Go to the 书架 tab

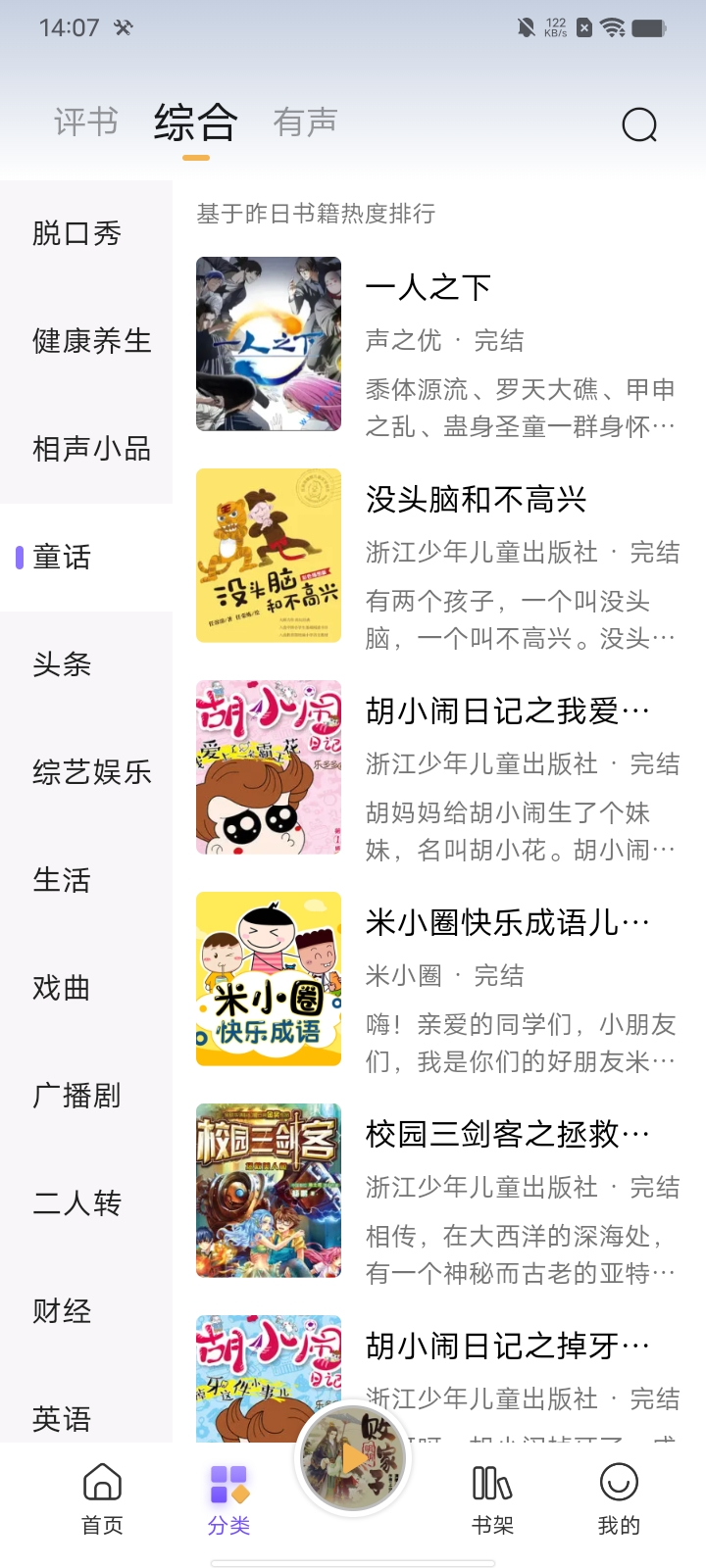point(492,1498)
